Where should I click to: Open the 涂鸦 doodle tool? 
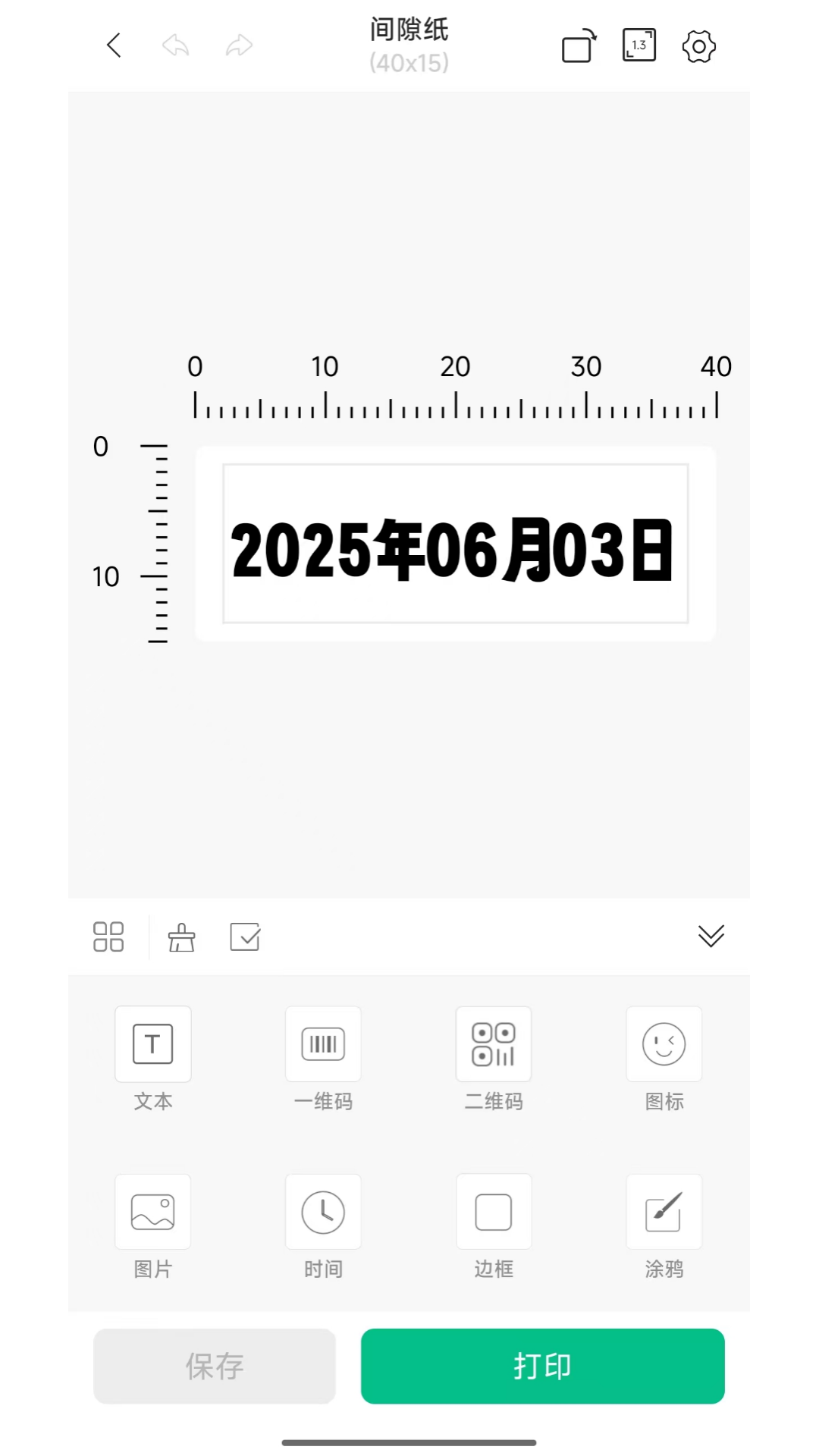(664, 1212)
